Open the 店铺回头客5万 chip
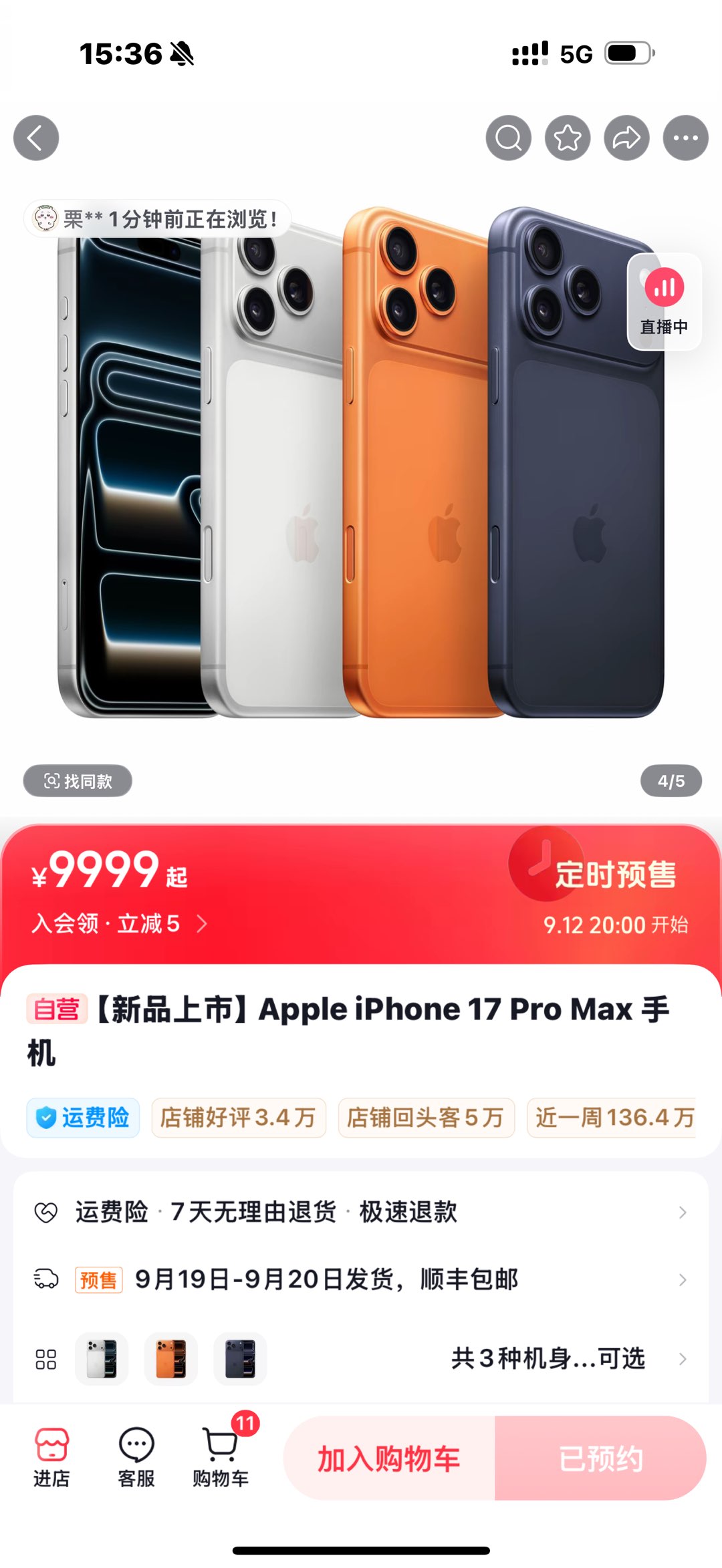The height and width of the screenshot is (1568, 722). [x=426, y=1118]
